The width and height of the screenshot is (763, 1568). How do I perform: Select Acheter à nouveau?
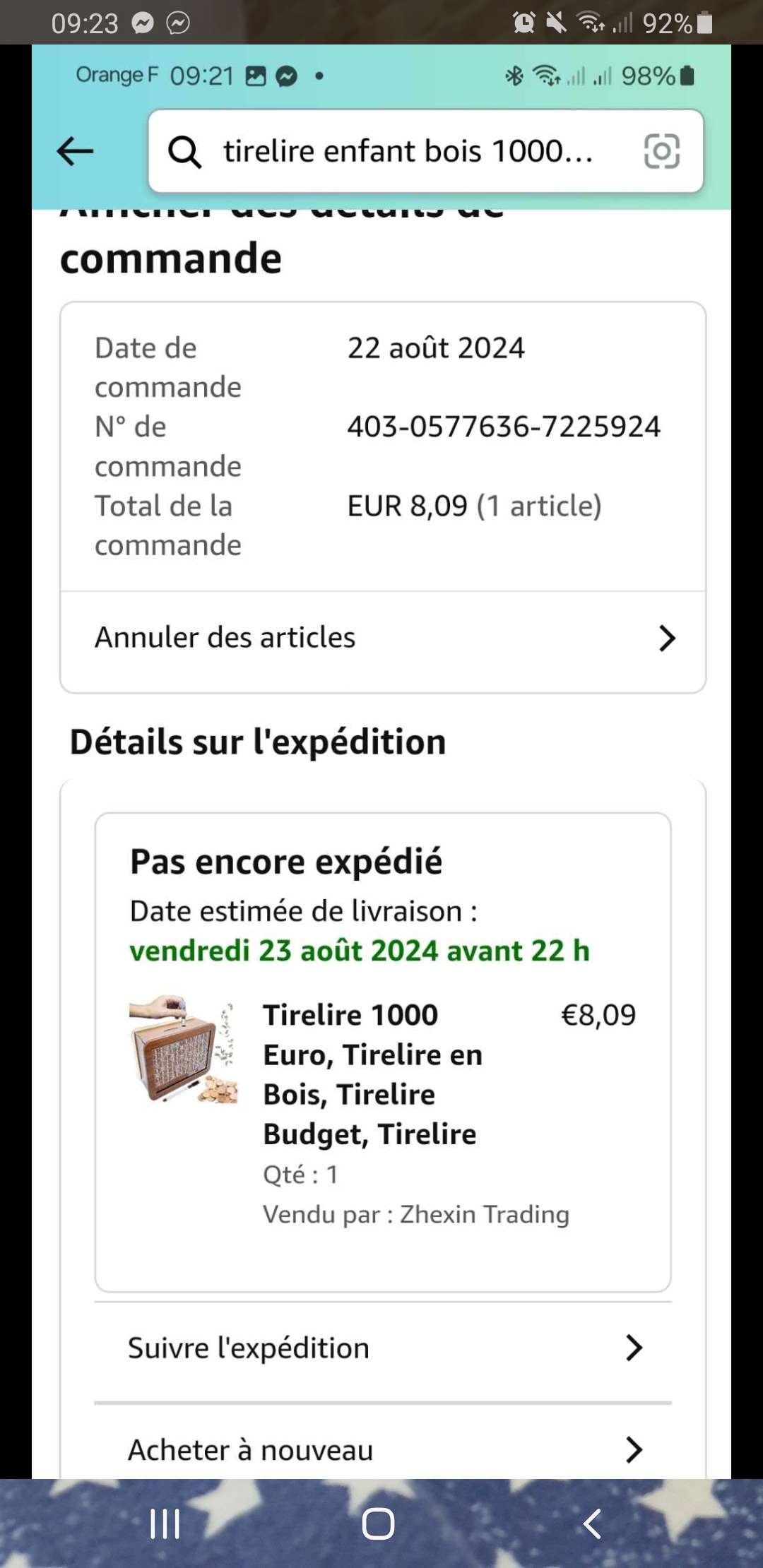click(x=383, y=1450)
